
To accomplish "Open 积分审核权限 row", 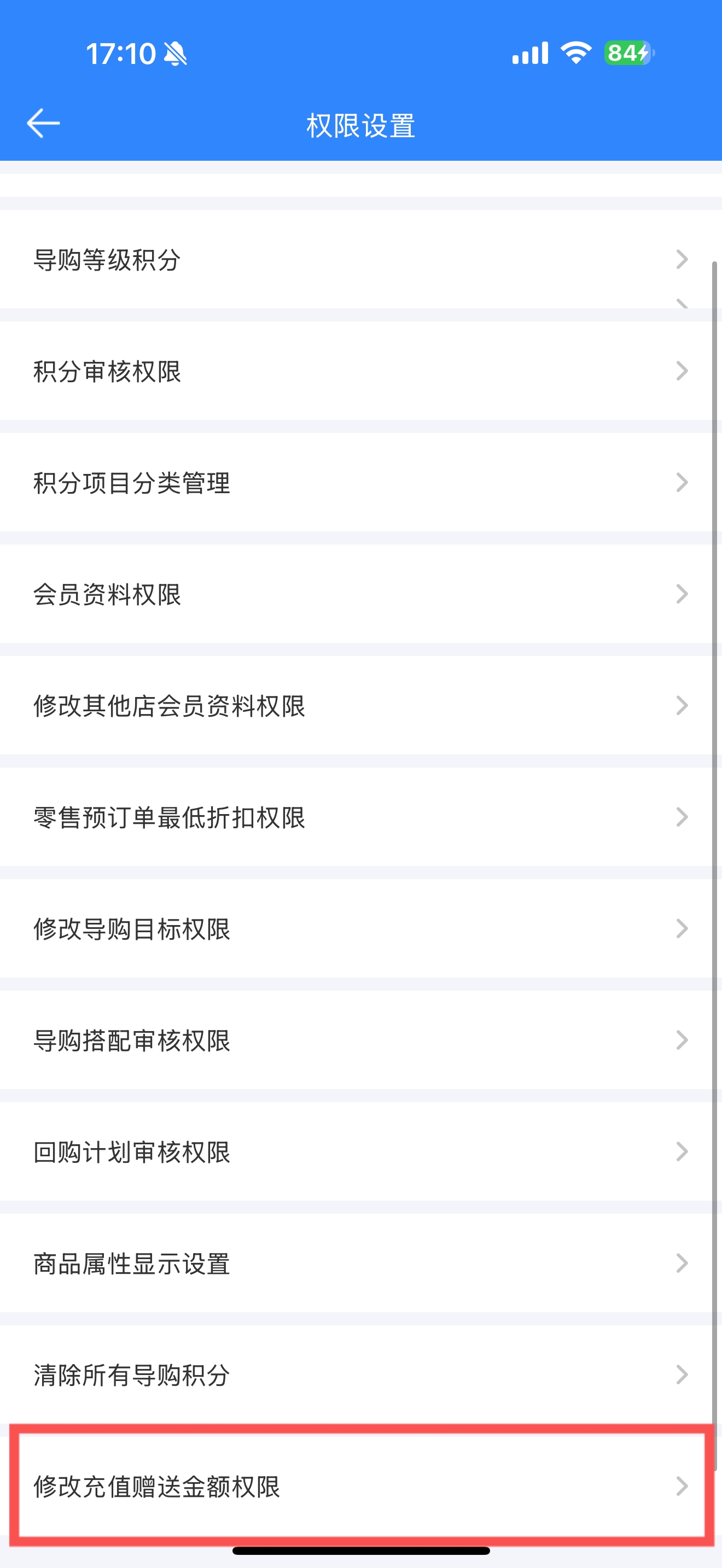I will coord(361,371).
